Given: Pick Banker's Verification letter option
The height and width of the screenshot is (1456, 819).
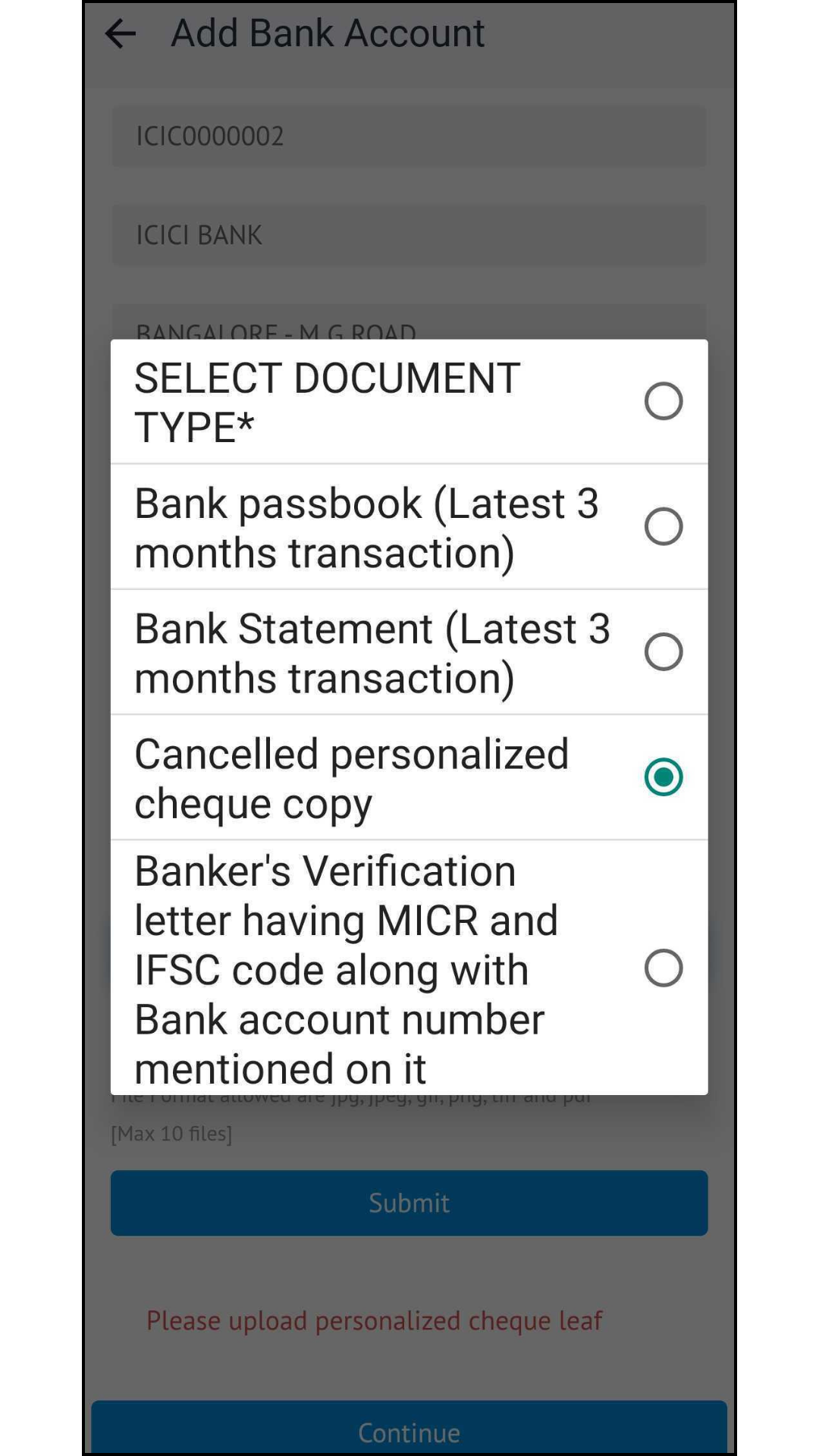Looking at the screenshot, I should click(x=409, y=968).
